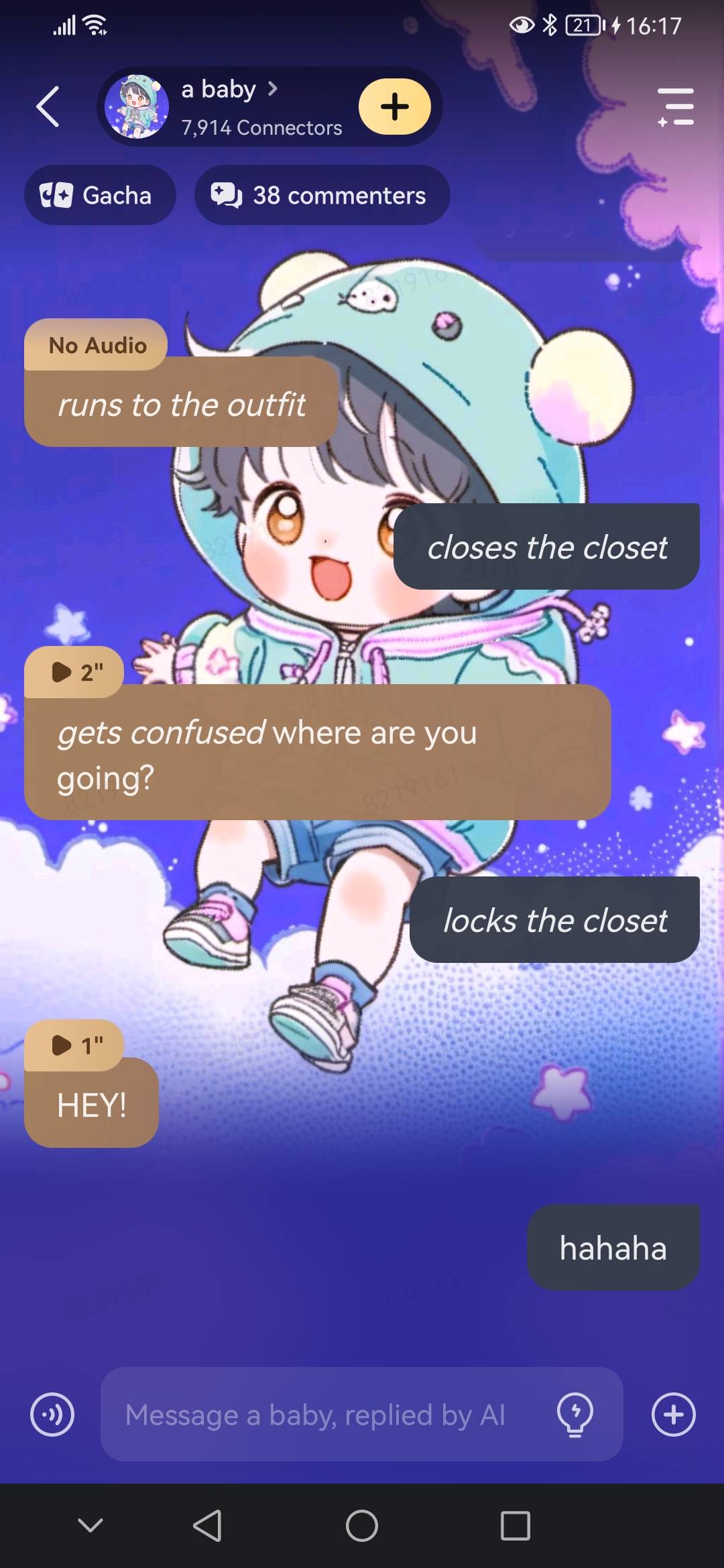Open a baby's profile page
The height and width of the screenshot is (1568, 724).
228,90
